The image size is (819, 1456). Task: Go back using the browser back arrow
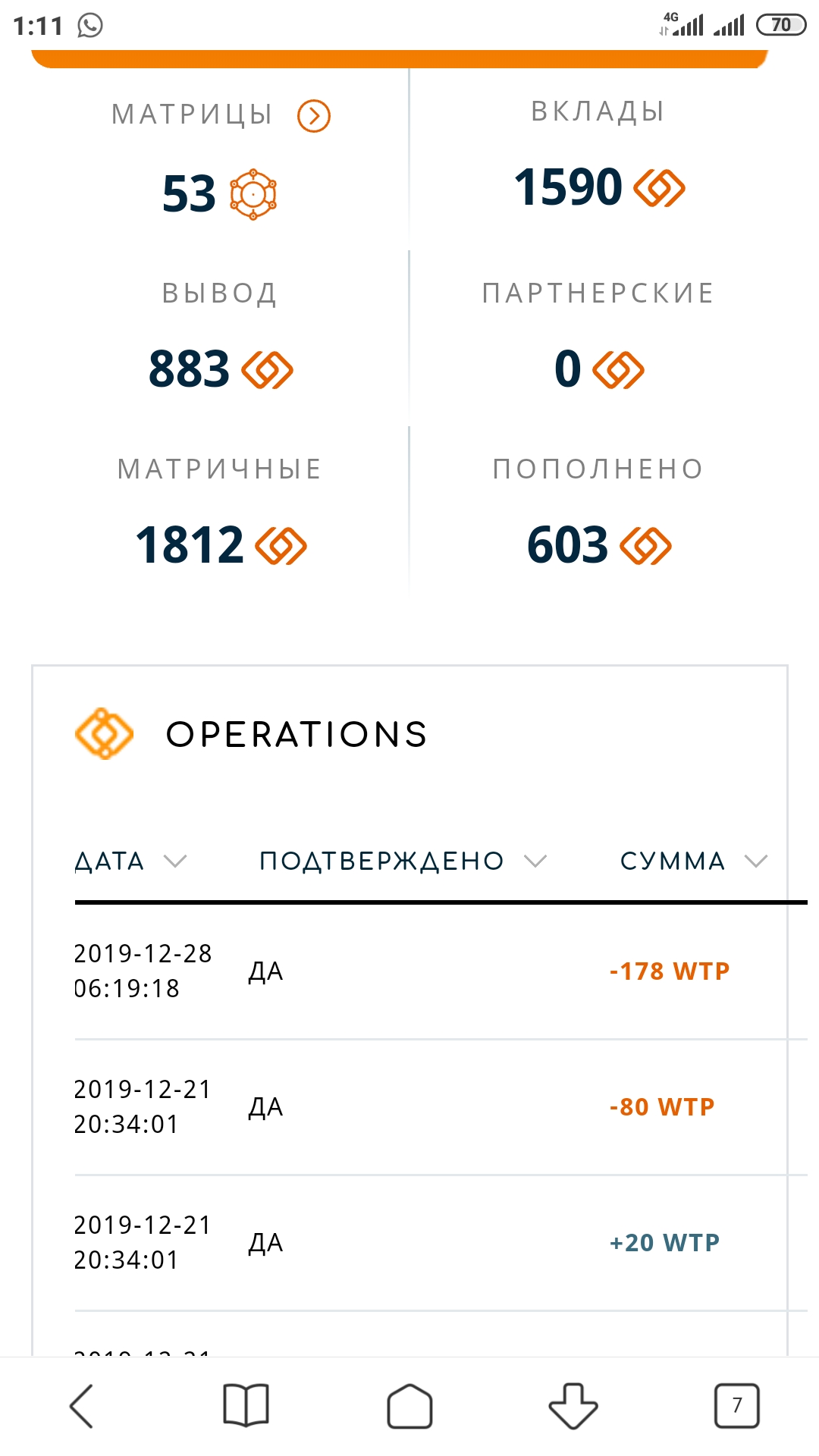click(82, 1406)
